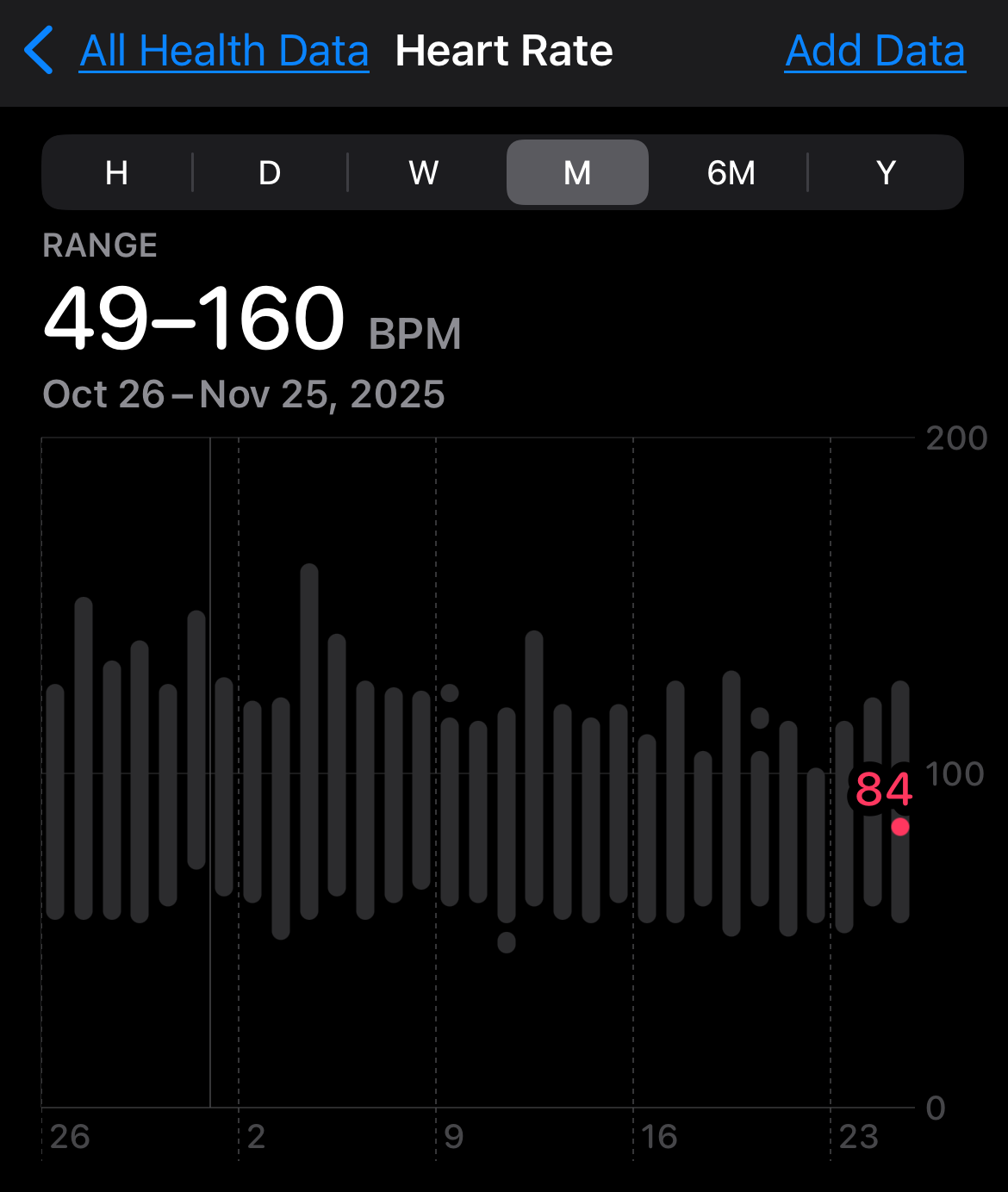Tap Add Data to log a heart rate
Viewport: 1008px width, 1192px height.
click(x=874, y=52)
